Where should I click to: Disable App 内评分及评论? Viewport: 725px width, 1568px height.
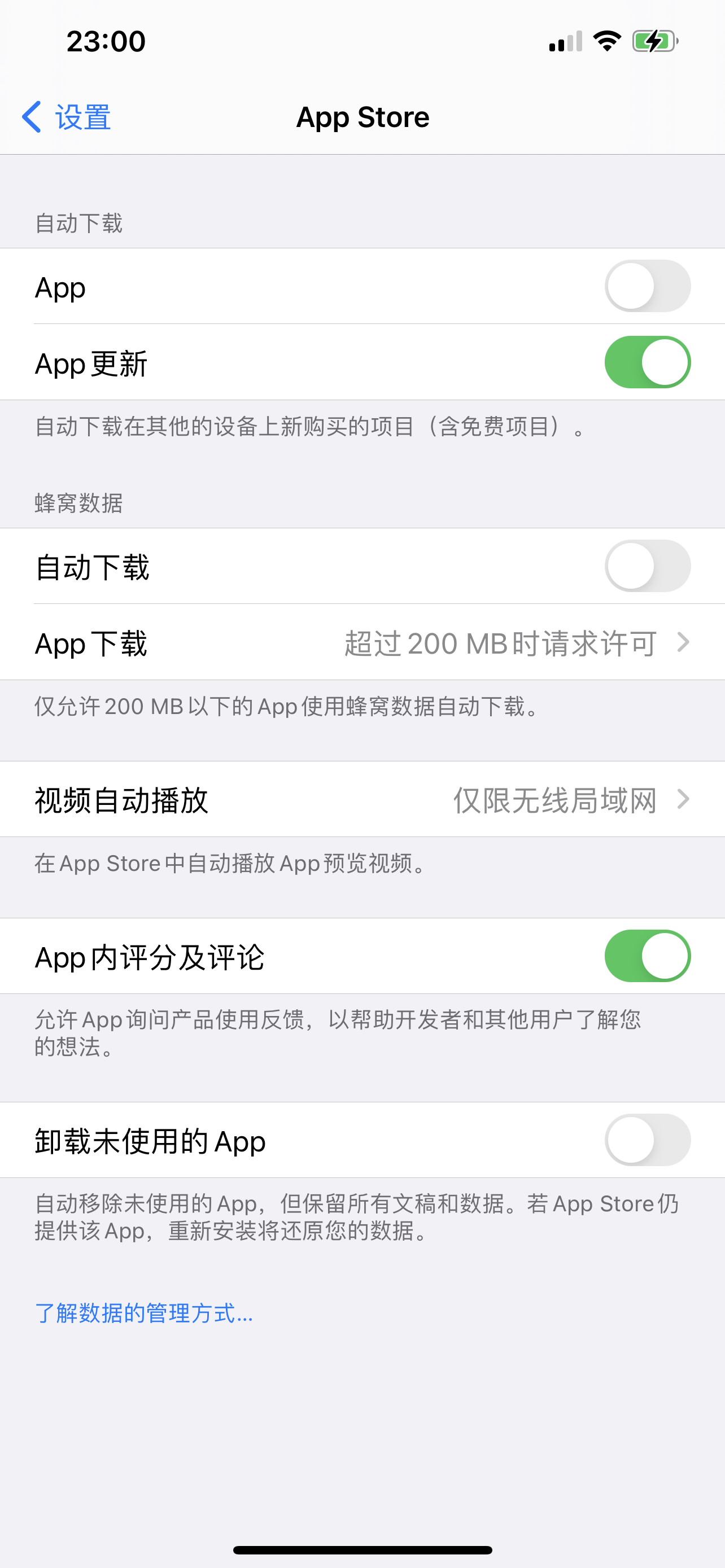[647, 956]
